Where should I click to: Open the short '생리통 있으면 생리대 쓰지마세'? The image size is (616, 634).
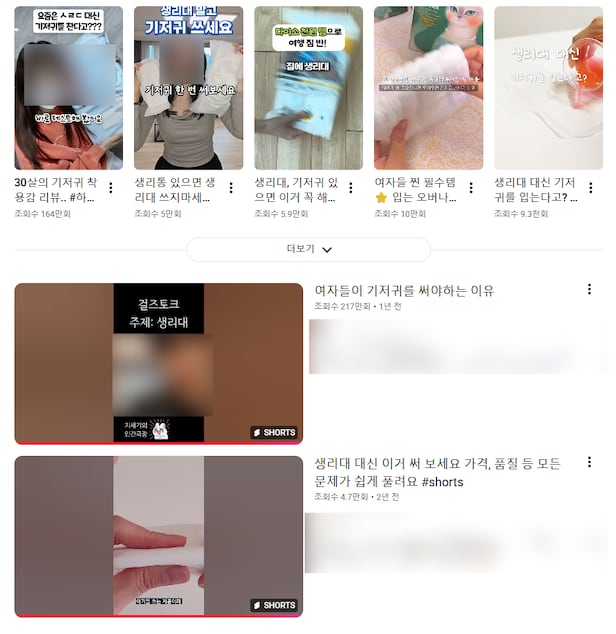pos(189,88)
